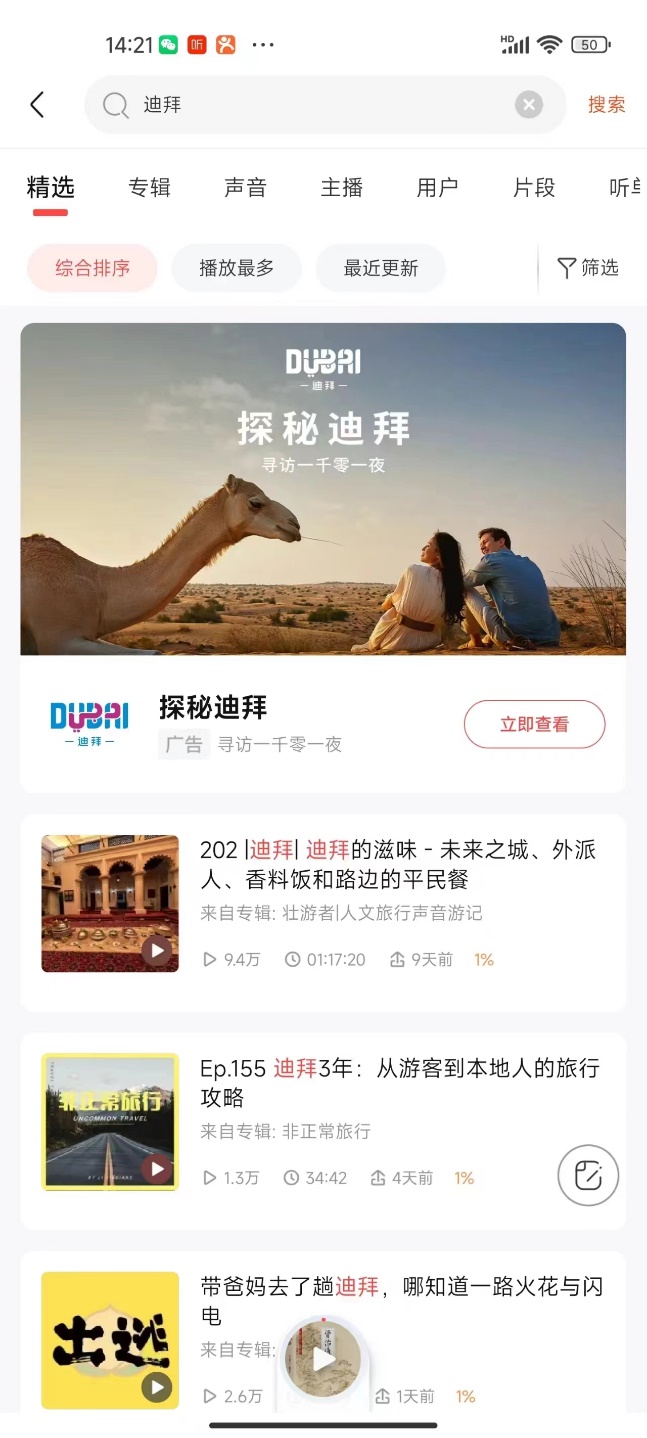Open the 筛选 filter options
The width and height of the screenshot is (647, 1438).
tap(588, 267)
